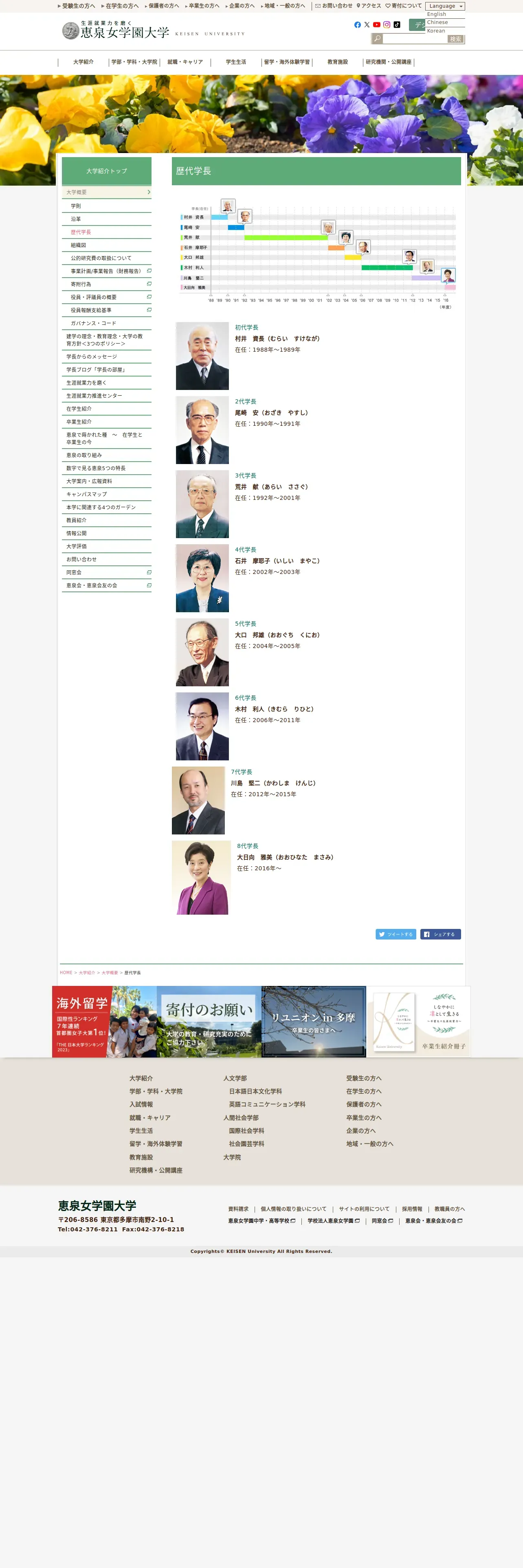This screenshot has height=1568, width=523.
Task: Follow the HOME breadcrumb link
Action: (66, 973)
